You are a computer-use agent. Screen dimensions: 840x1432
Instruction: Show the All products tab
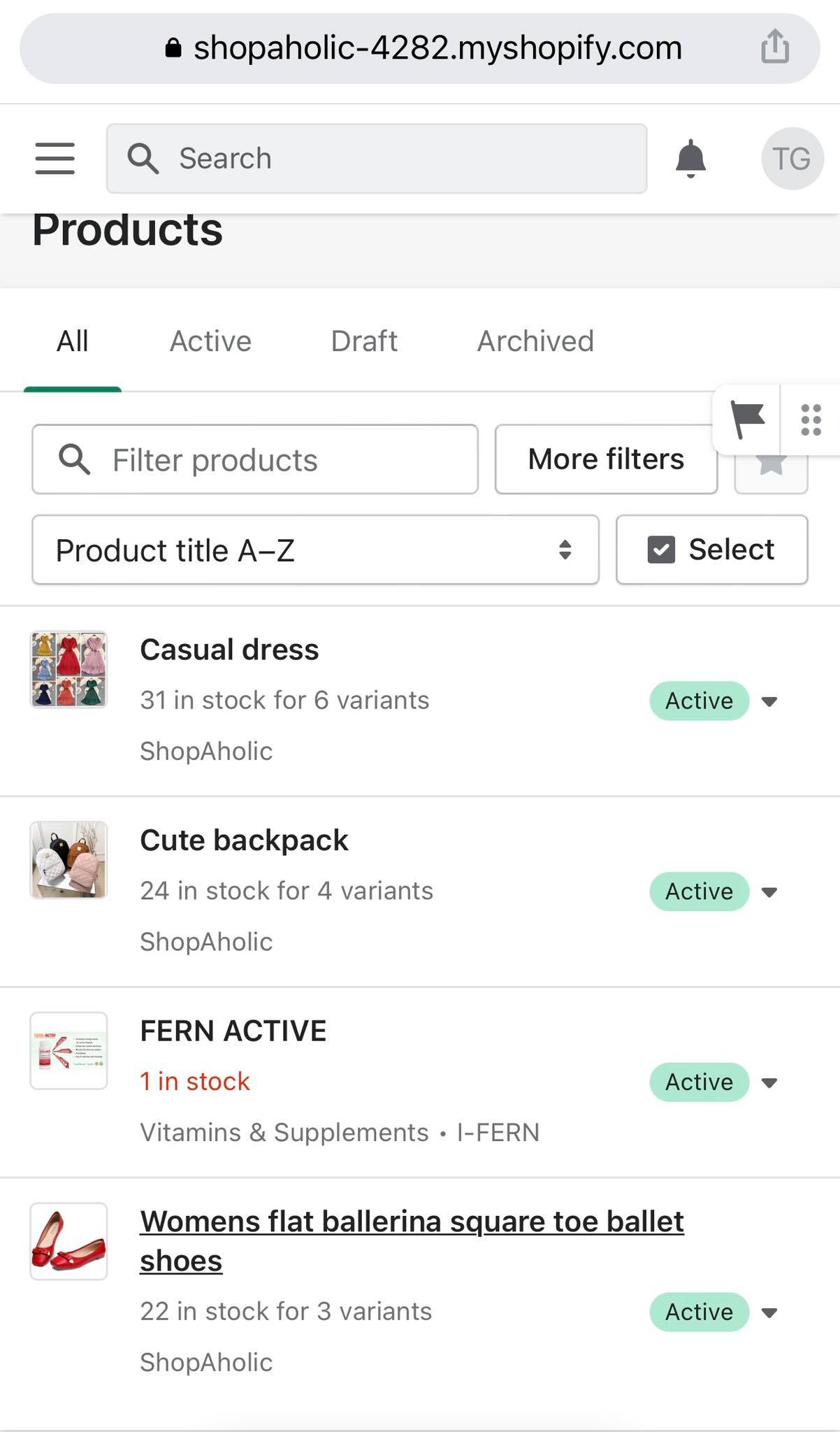(x=73, y=341)
